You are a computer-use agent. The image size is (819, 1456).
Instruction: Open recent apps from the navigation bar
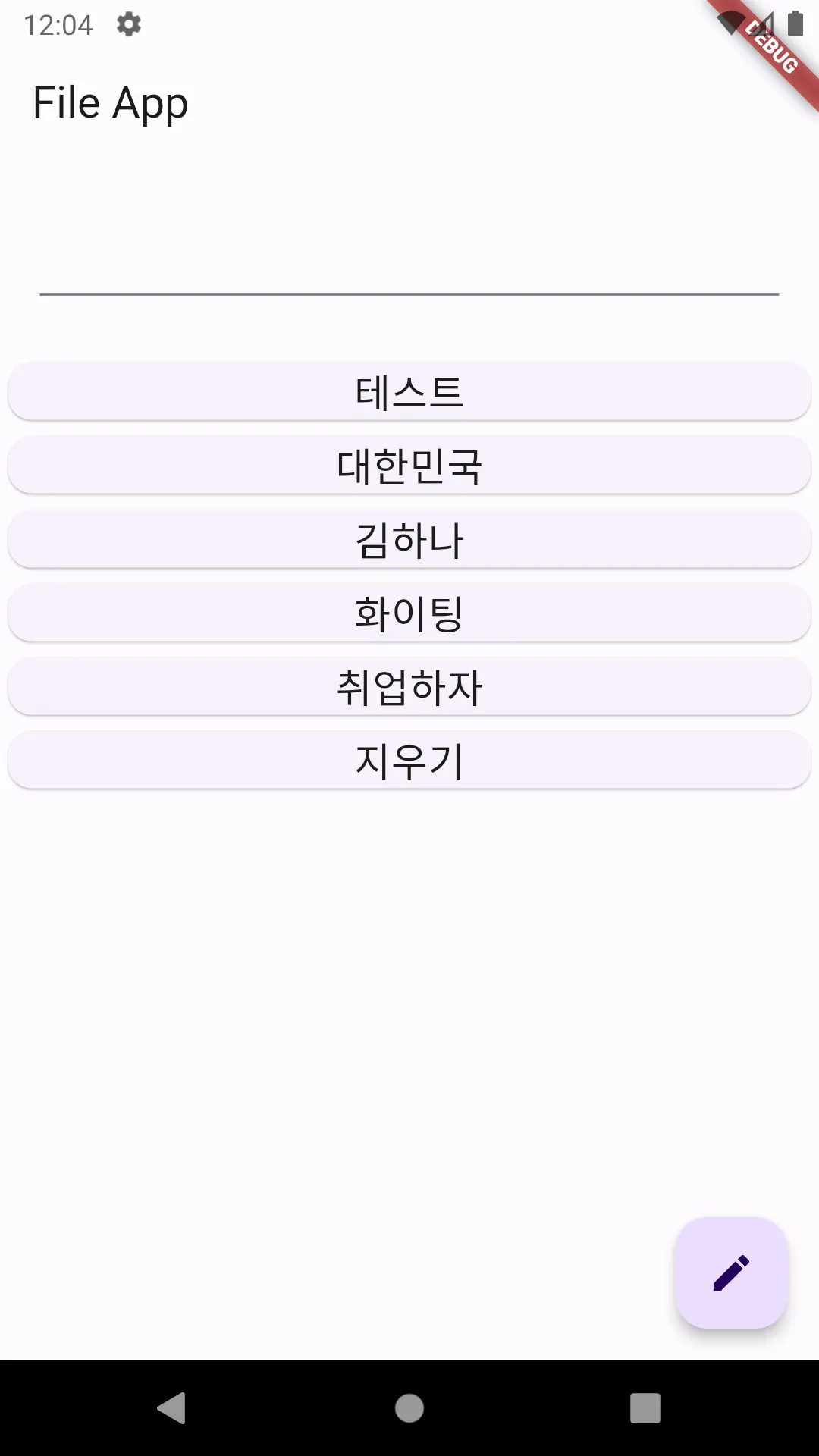(645, 1408)
